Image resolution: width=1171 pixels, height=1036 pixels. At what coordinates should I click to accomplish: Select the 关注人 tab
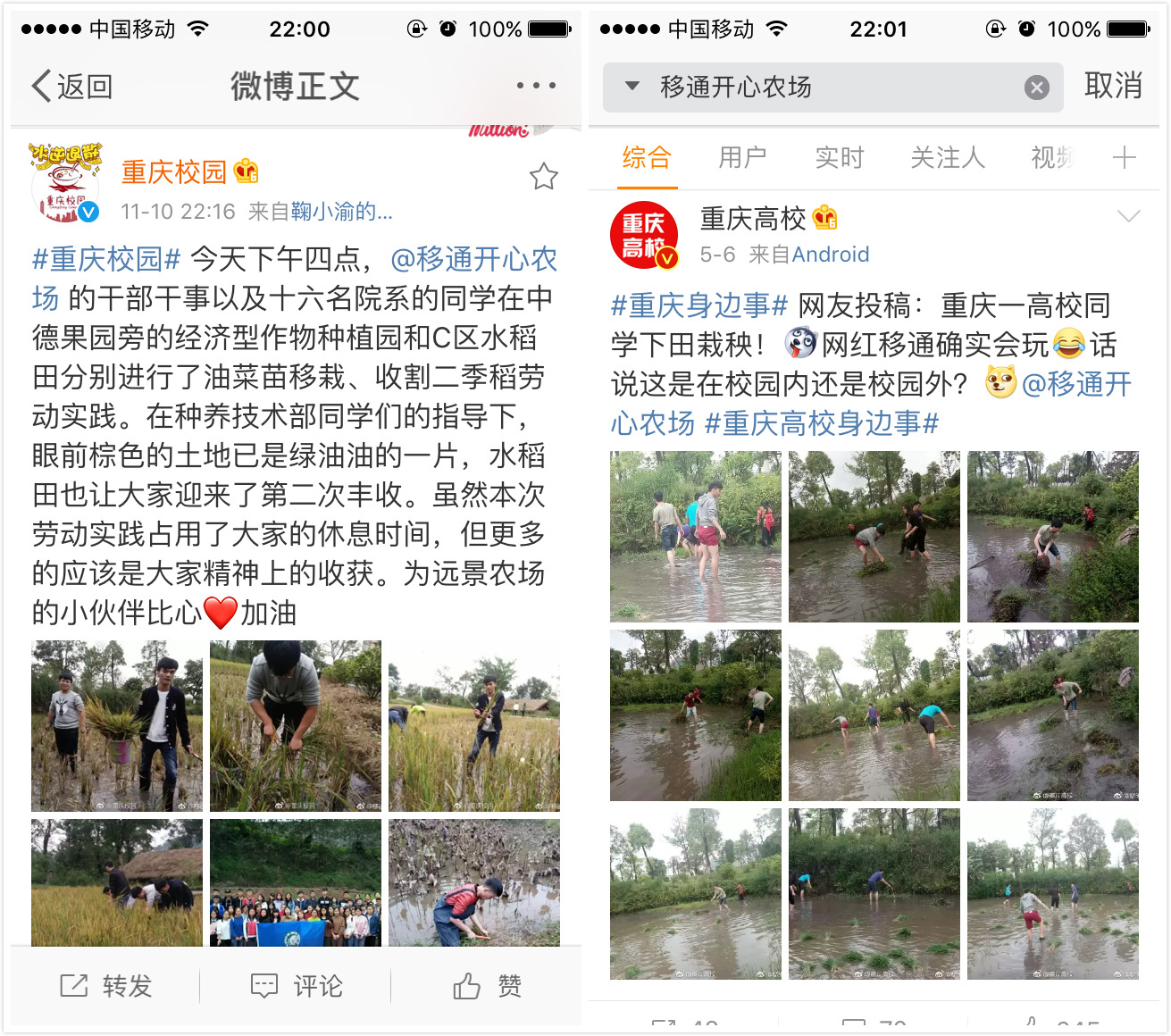pyautogui.click(x=947, y=158)
